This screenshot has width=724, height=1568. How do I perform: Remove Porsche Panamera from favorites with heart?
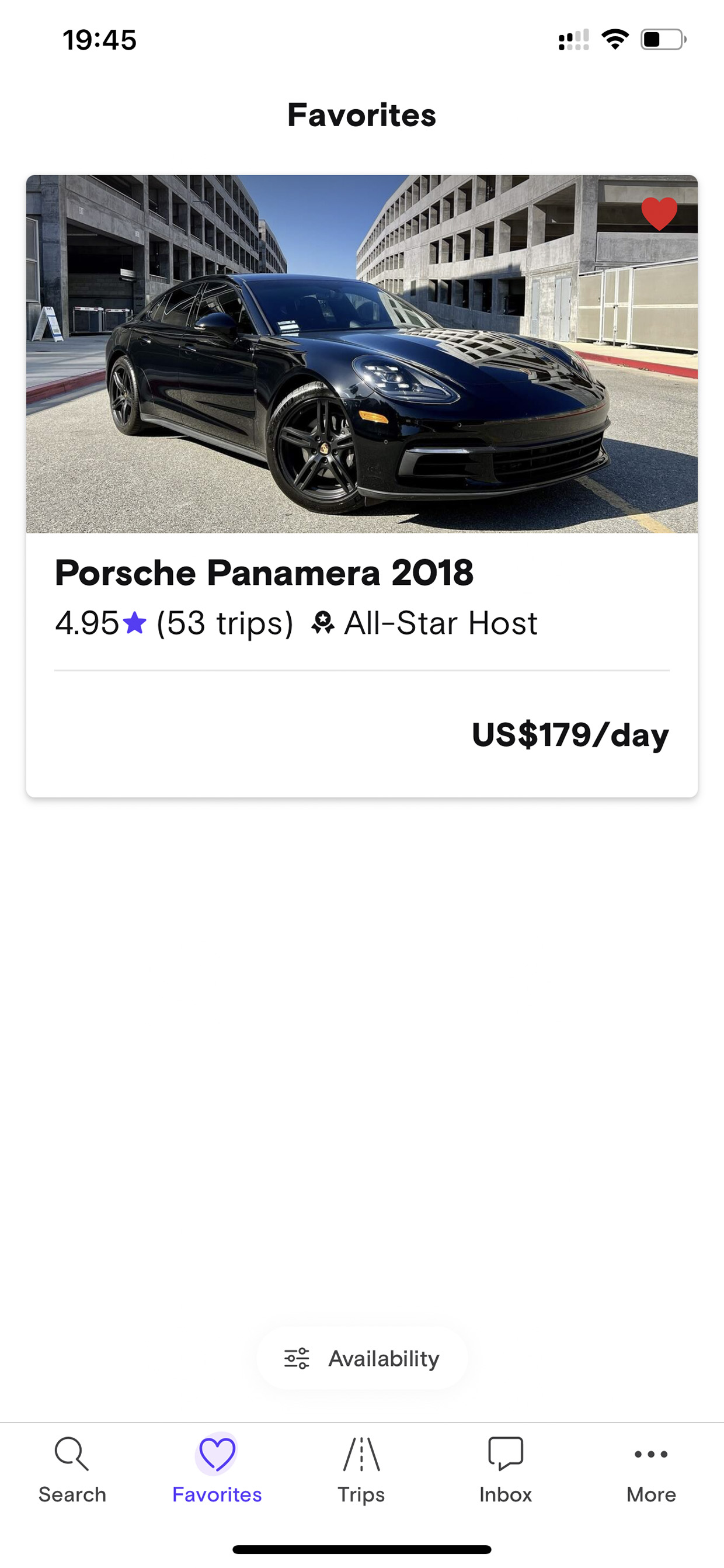659,214
